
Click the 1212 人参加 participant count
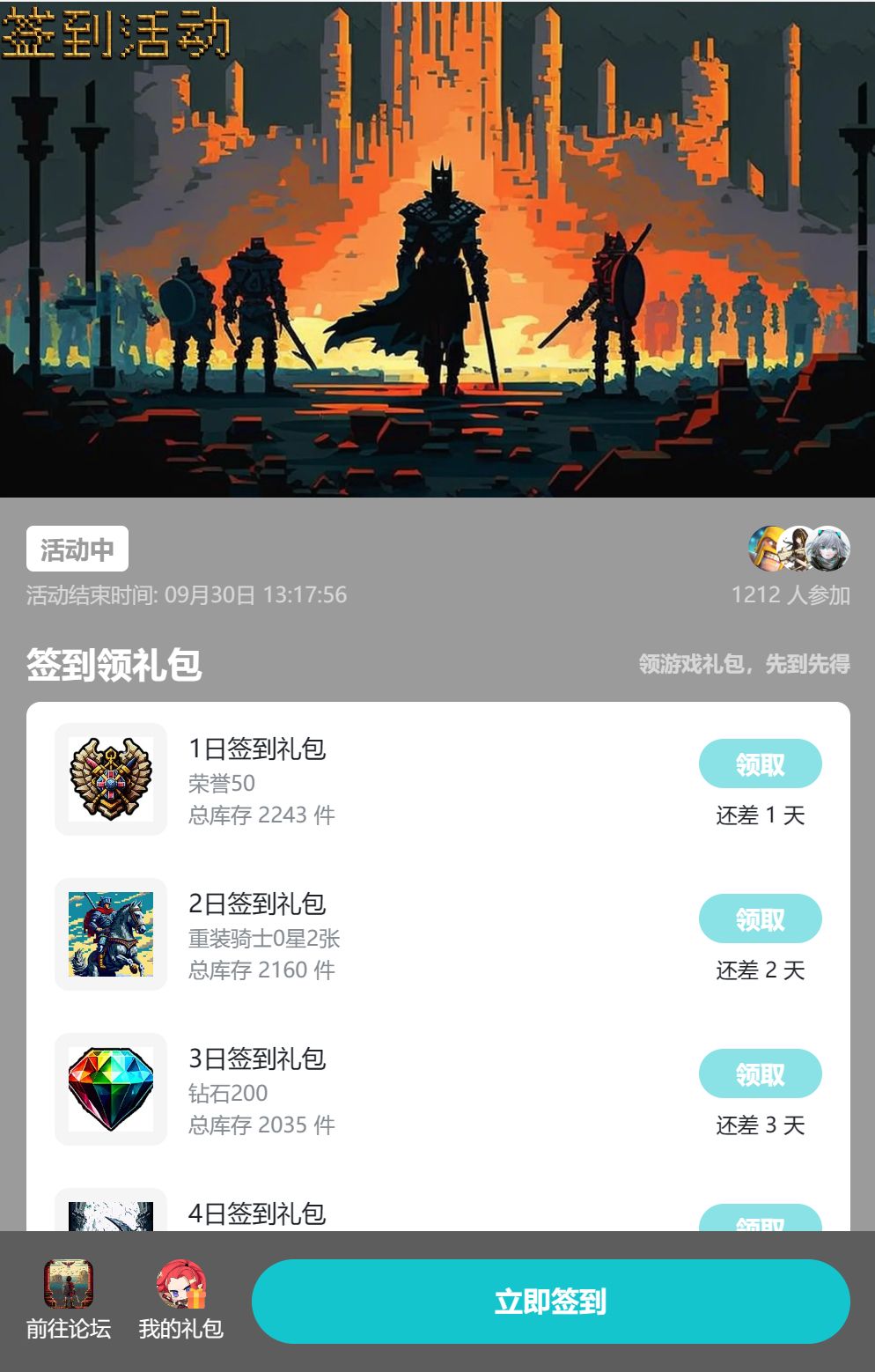coord(790,594)
